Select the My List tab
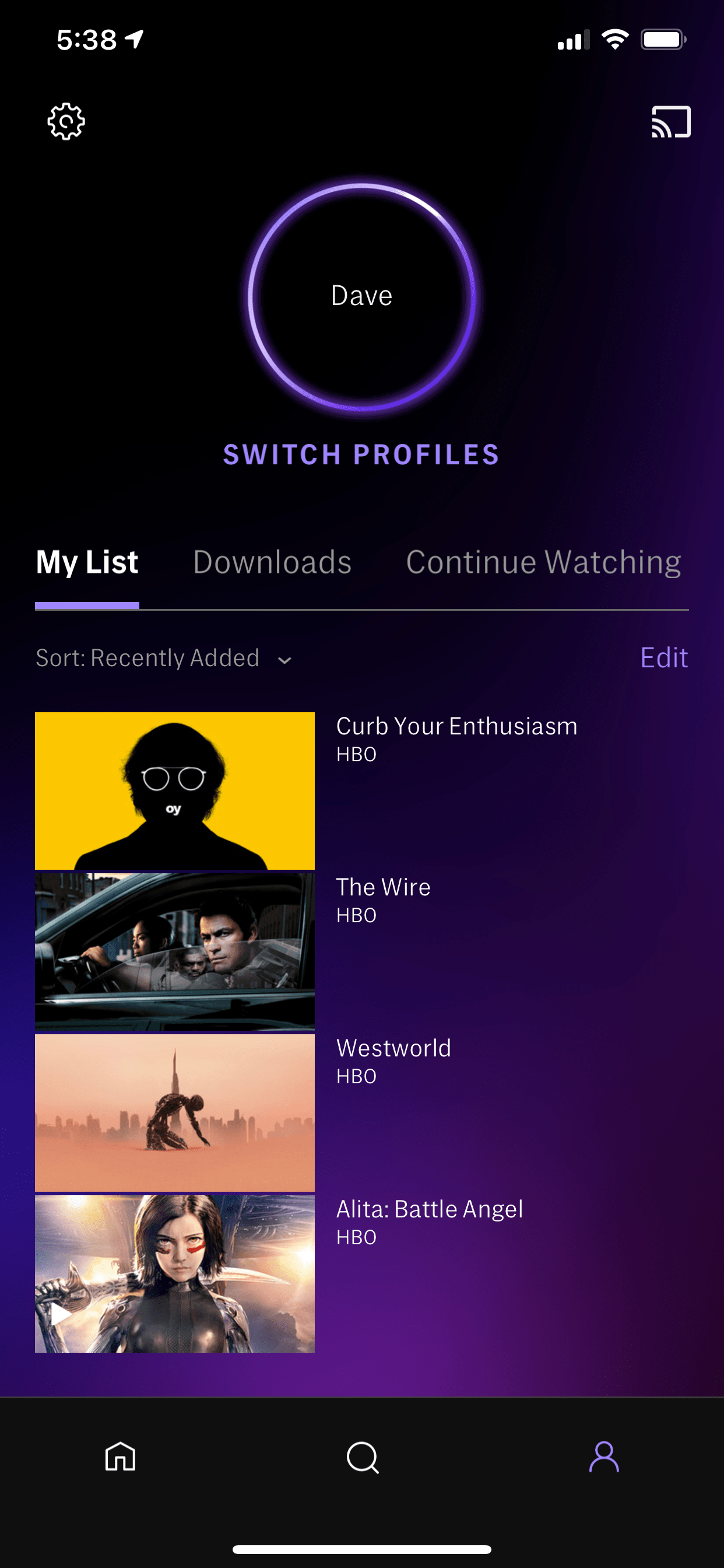The image size is (724, 1568). click(87, 562)
